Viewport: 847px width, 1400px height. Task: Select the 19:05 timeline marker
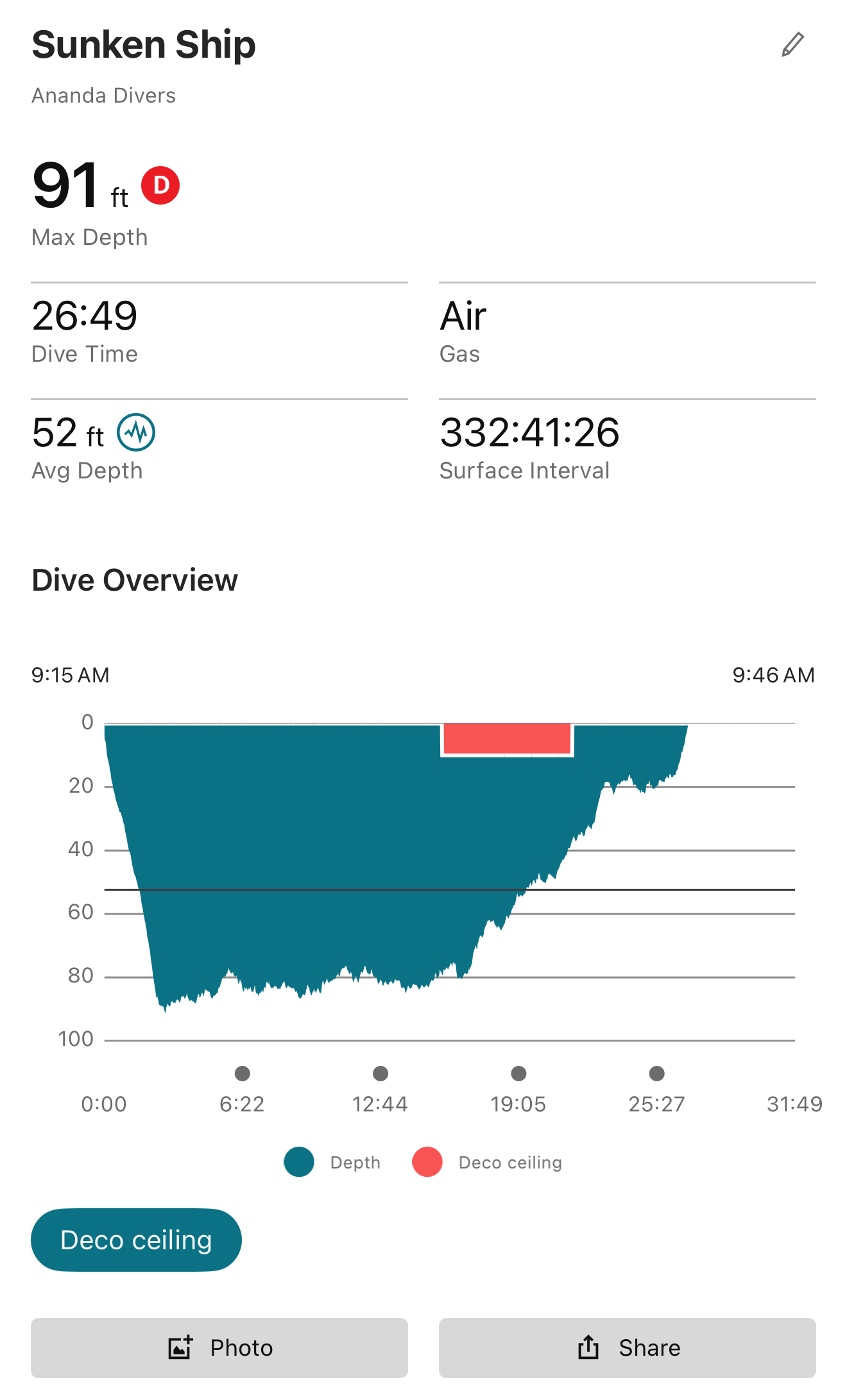pos(518,1073)
